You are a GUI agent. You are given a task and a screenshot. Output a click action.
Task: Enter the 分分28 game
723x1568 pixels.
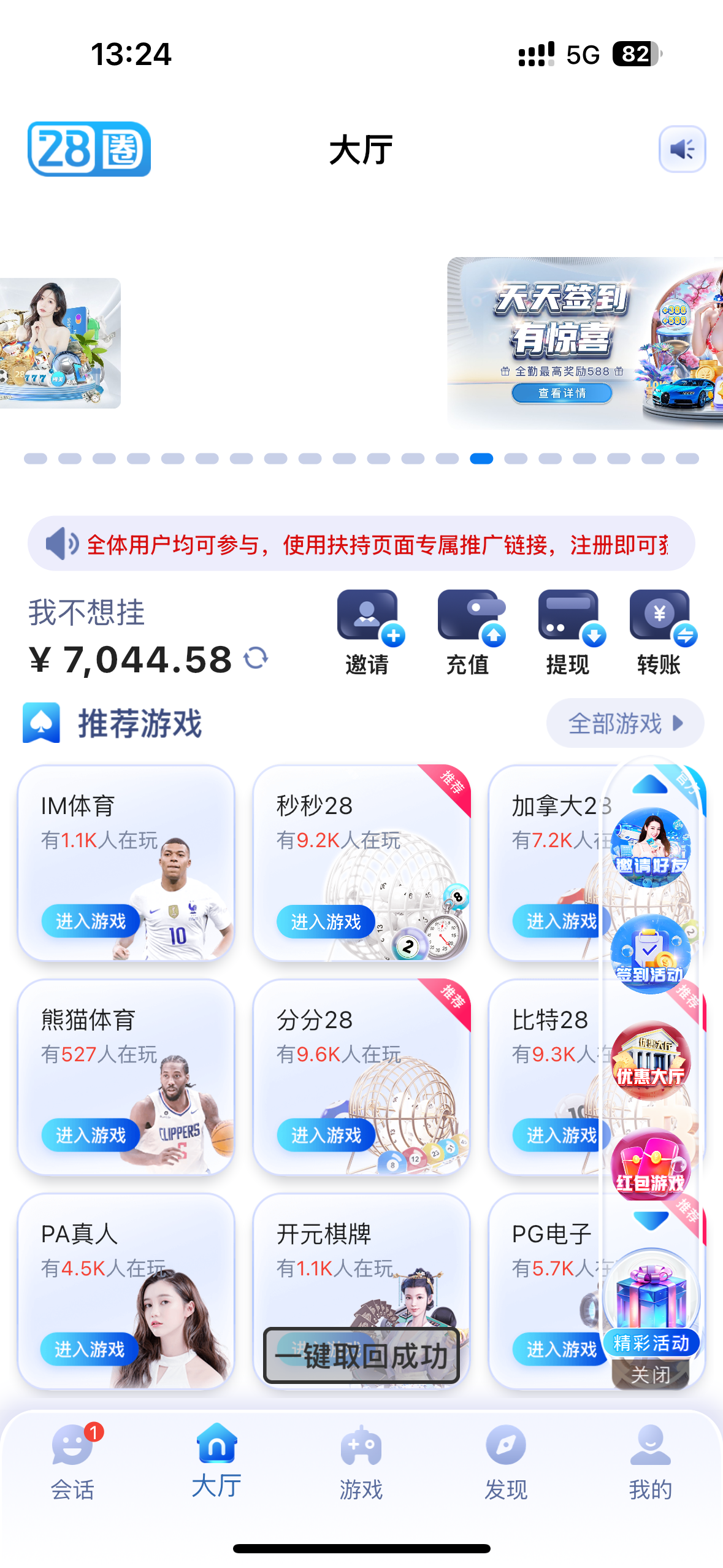[326, 1135]
